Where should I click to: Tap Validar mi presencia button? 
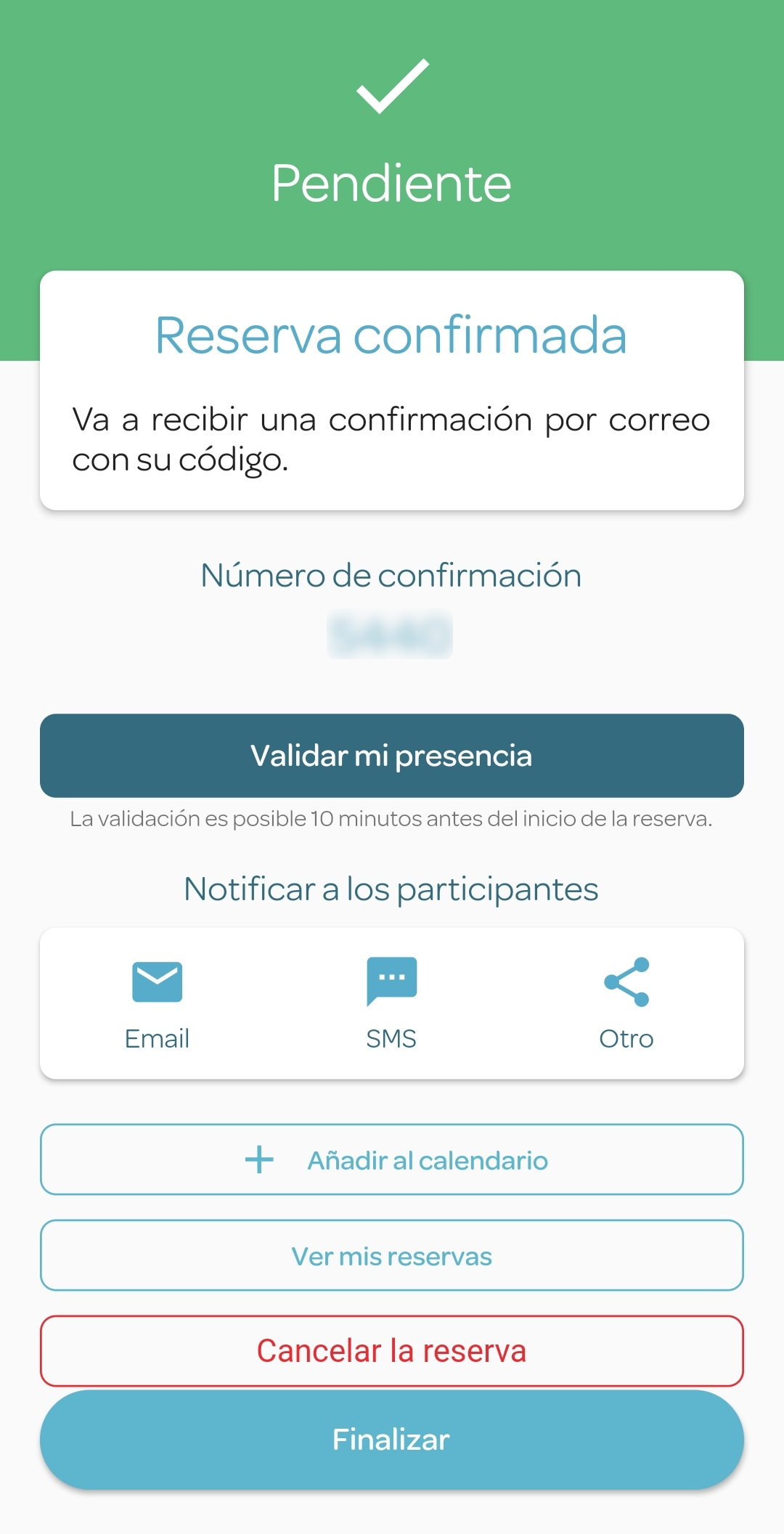(392, 756)
